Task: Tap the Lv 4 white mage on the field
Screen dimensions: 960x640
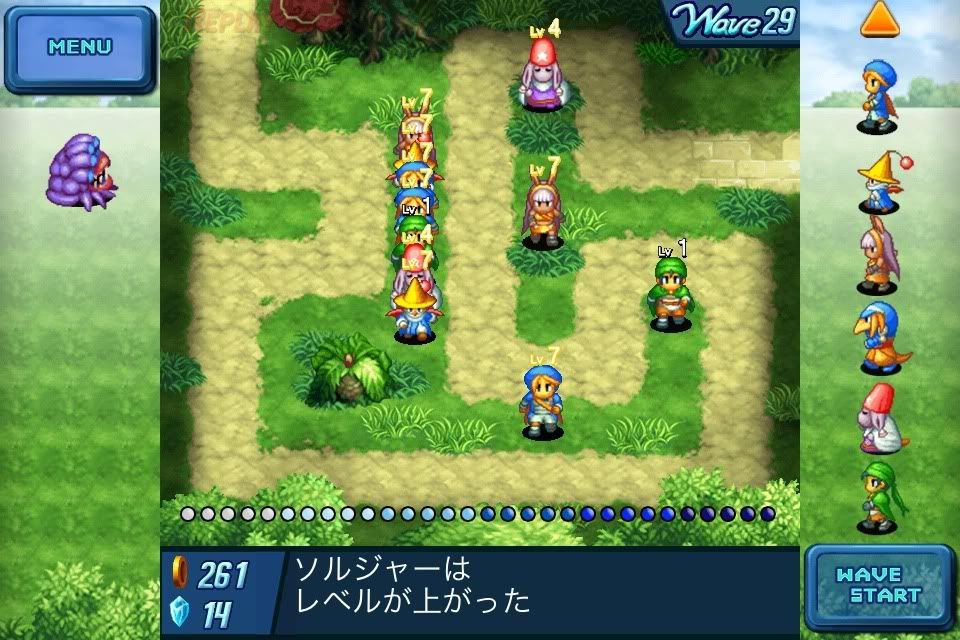Action: click(543, 75)
